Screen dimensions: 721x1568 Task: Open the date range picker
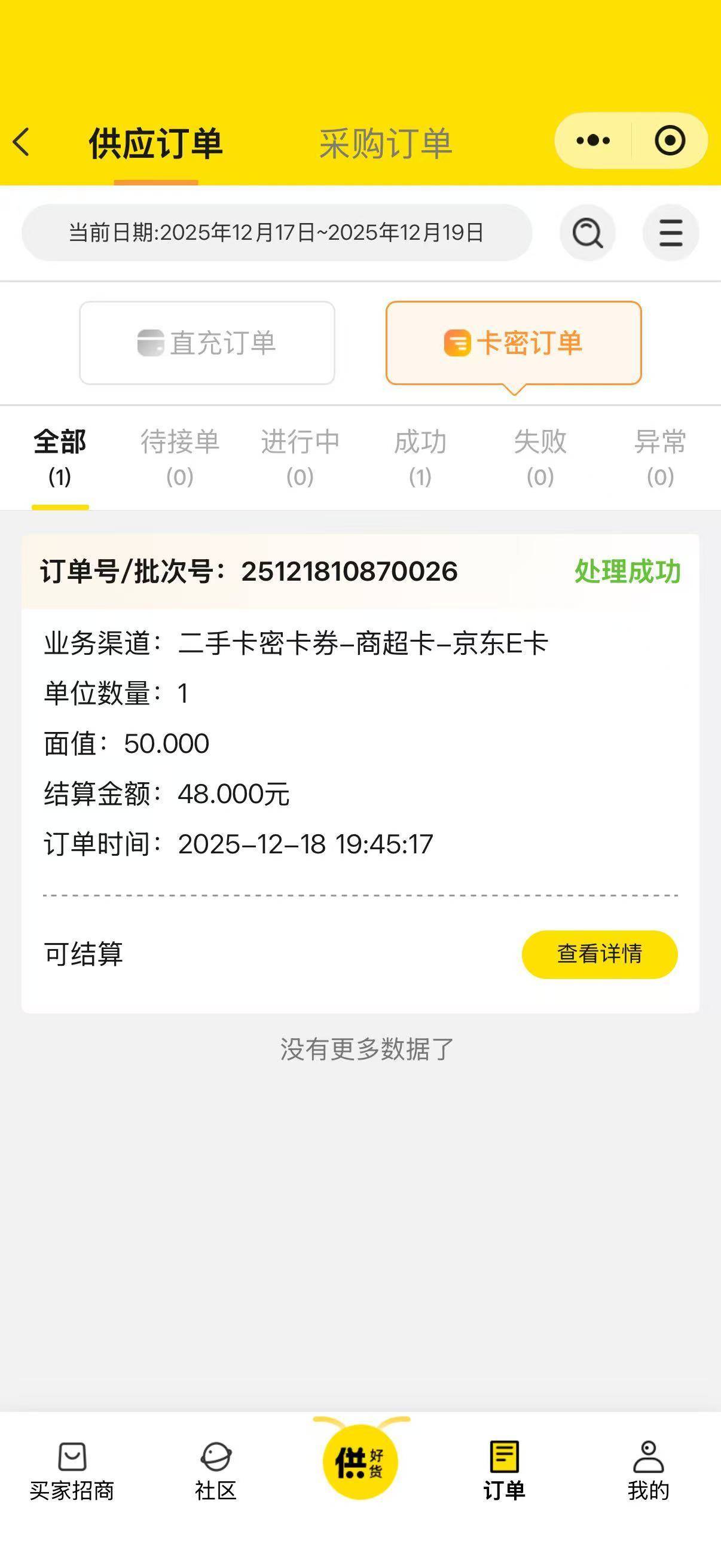coord(277,233)
